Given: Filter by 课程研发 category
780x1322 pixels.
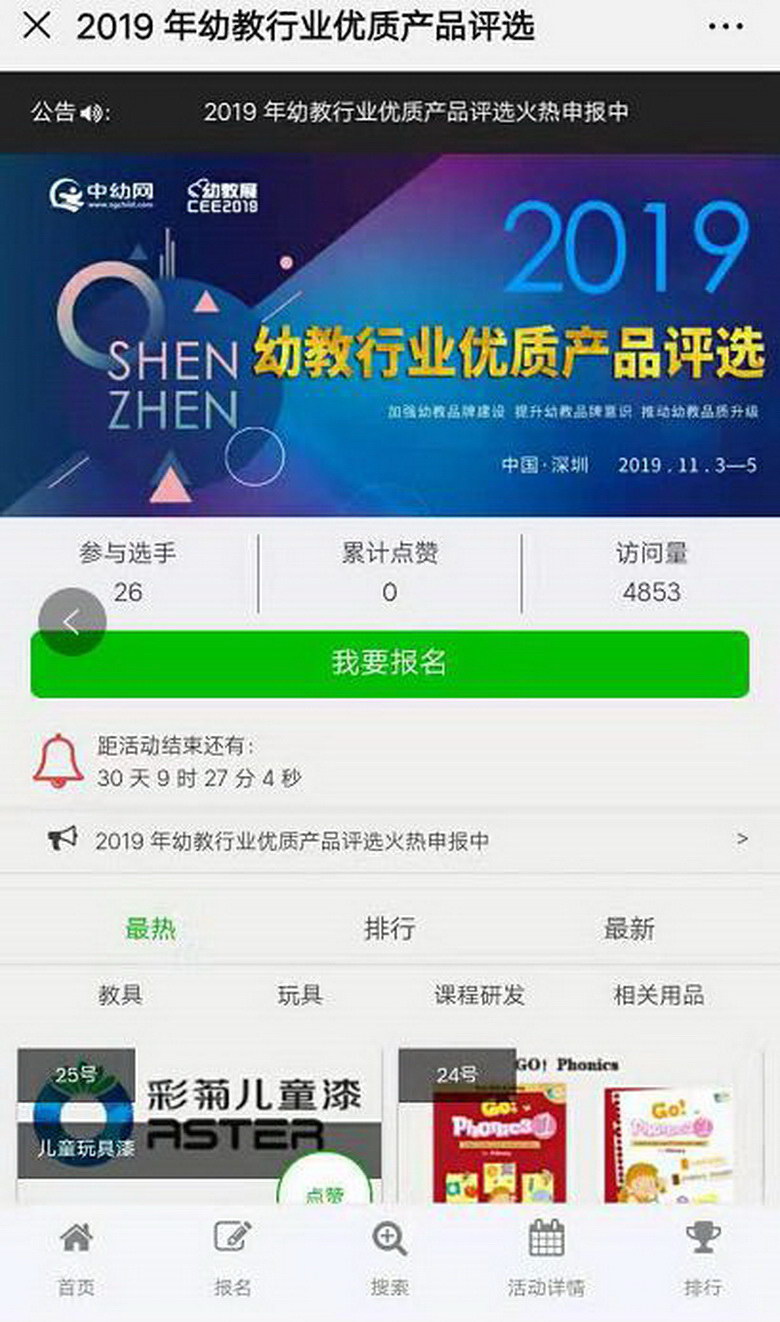Looking at the screenshot, I should click(x=479, y=995).
